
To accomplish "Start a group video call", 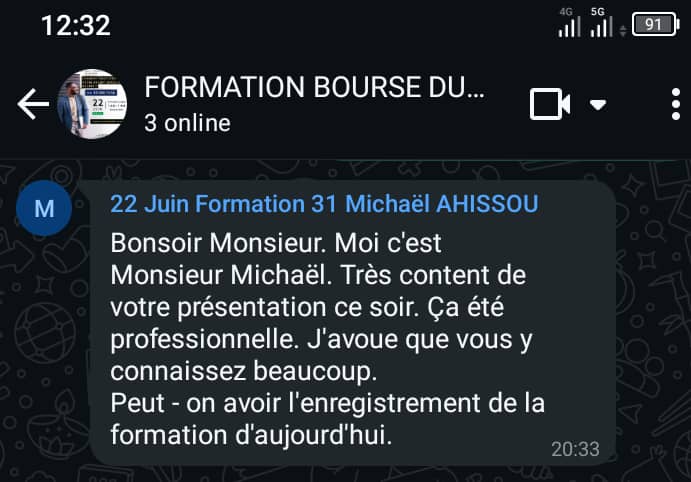I will coord(549,104).
